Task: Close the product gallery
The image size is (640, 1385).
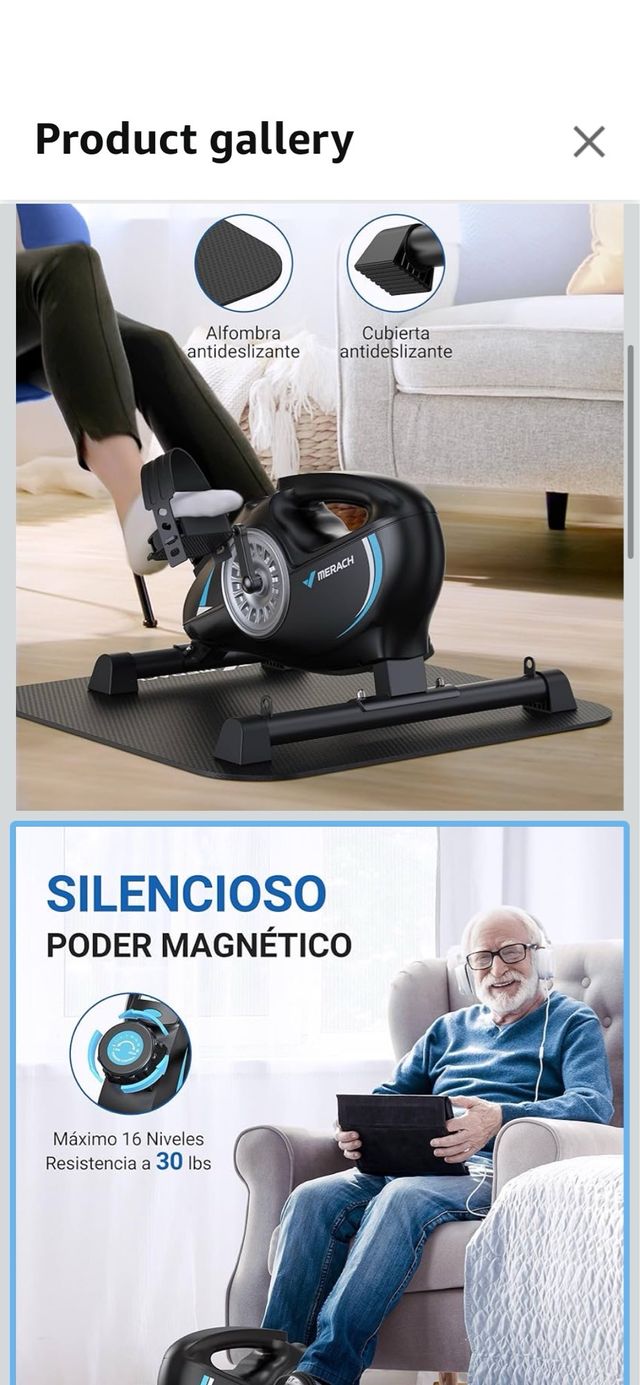Action: [x=589, y=142]
